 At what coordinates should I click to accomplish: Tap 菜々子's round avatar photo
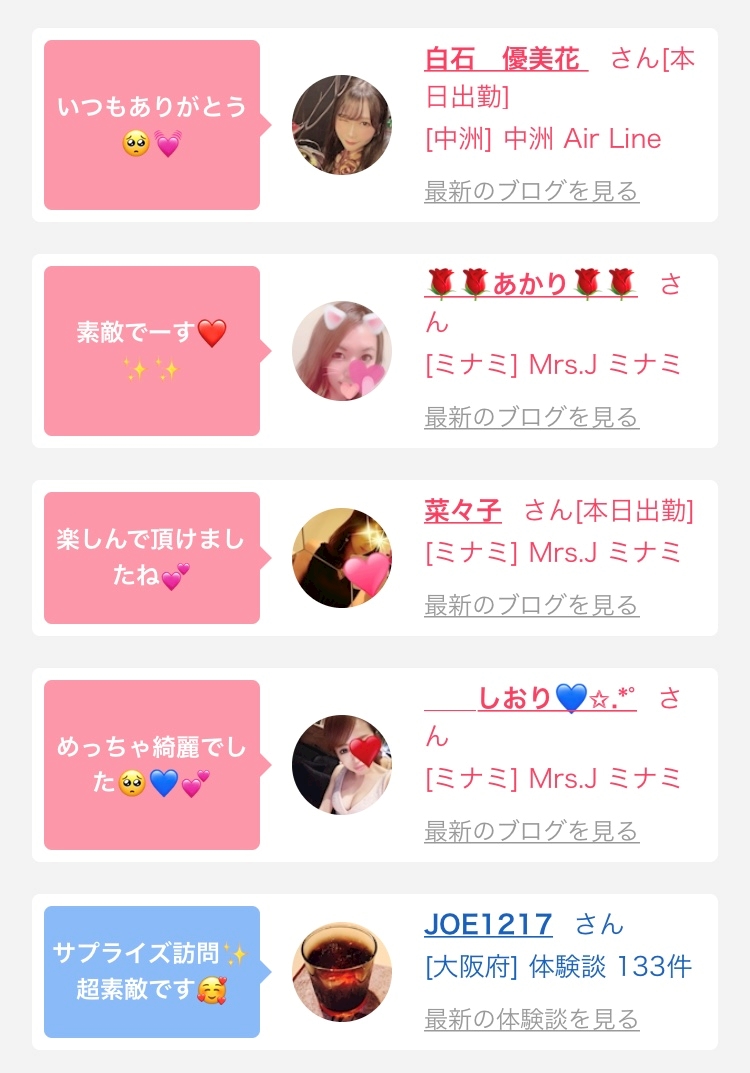[342, 558]
